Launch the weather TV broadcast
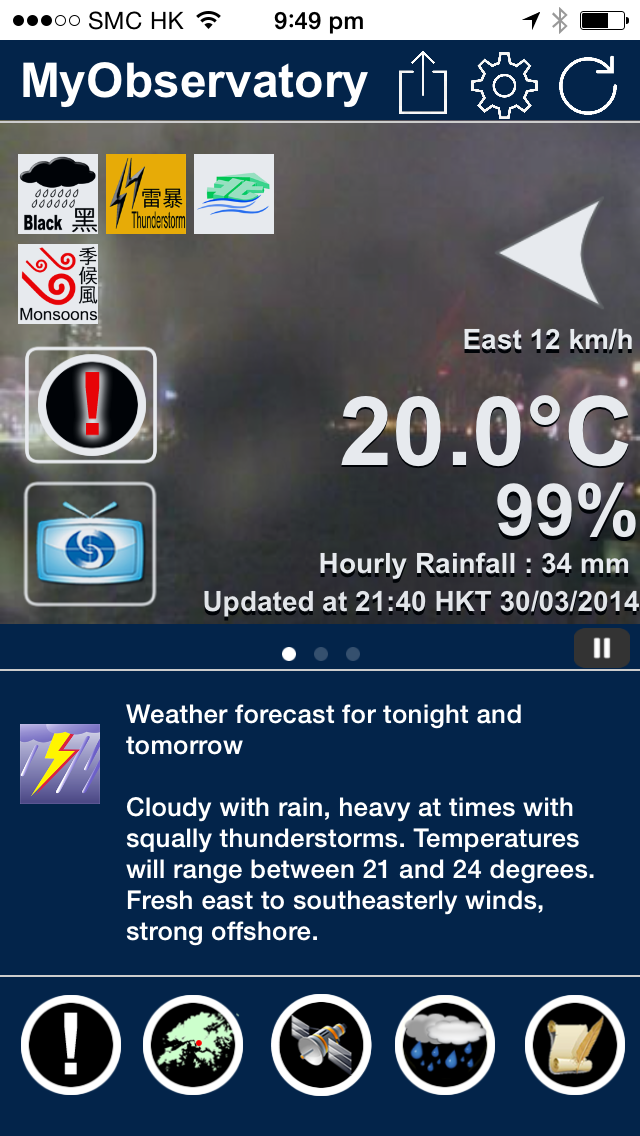 pyautogui.click(x=90, y=543)
